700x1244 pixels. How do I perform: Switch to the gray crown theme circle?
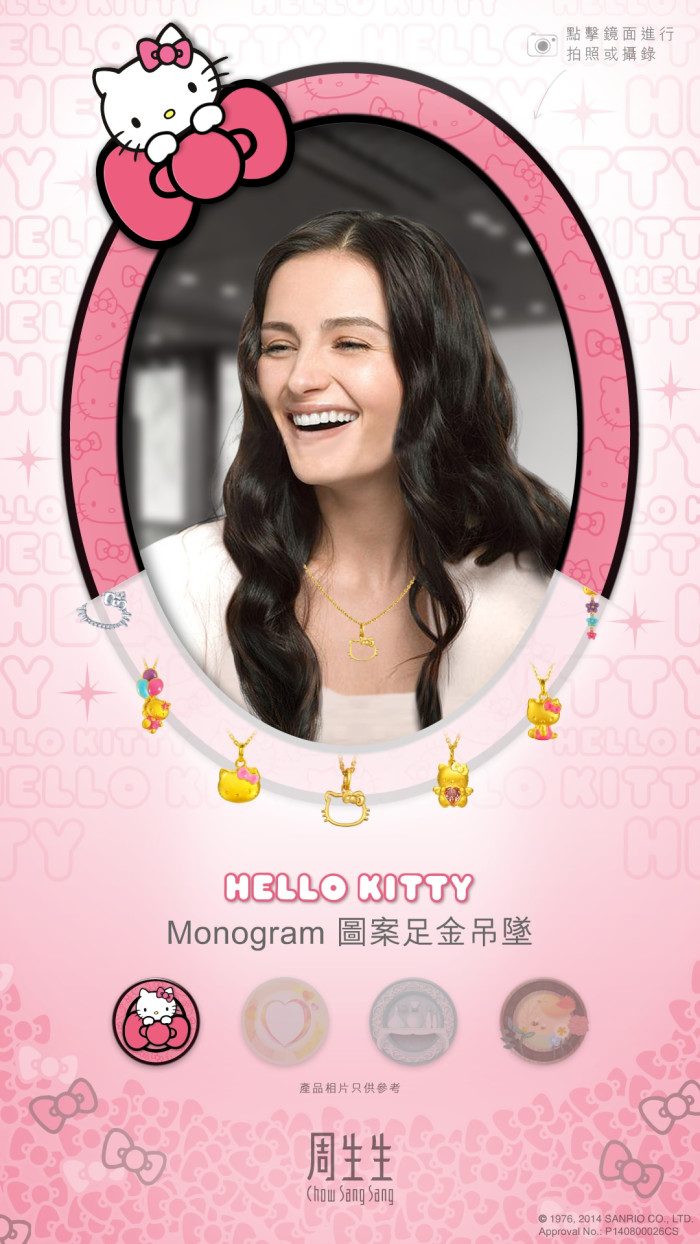pyautogui.click(x=414, y=1021)
